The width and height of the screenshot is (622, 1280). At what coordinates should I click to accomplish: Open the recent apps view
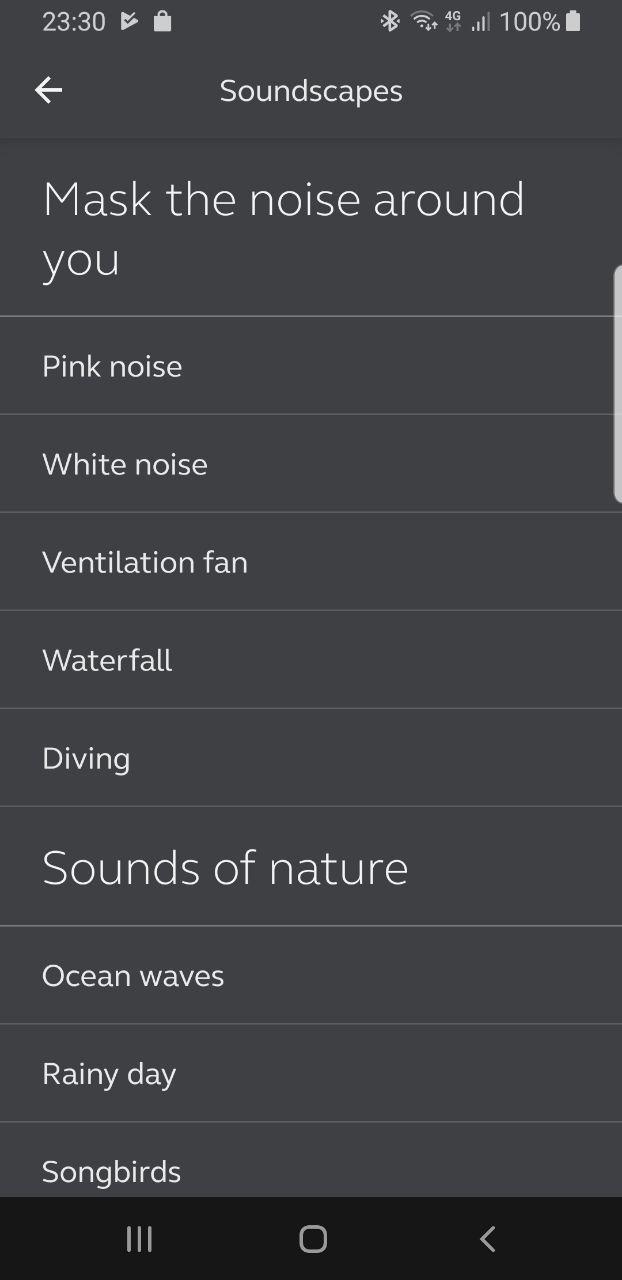139,1239
